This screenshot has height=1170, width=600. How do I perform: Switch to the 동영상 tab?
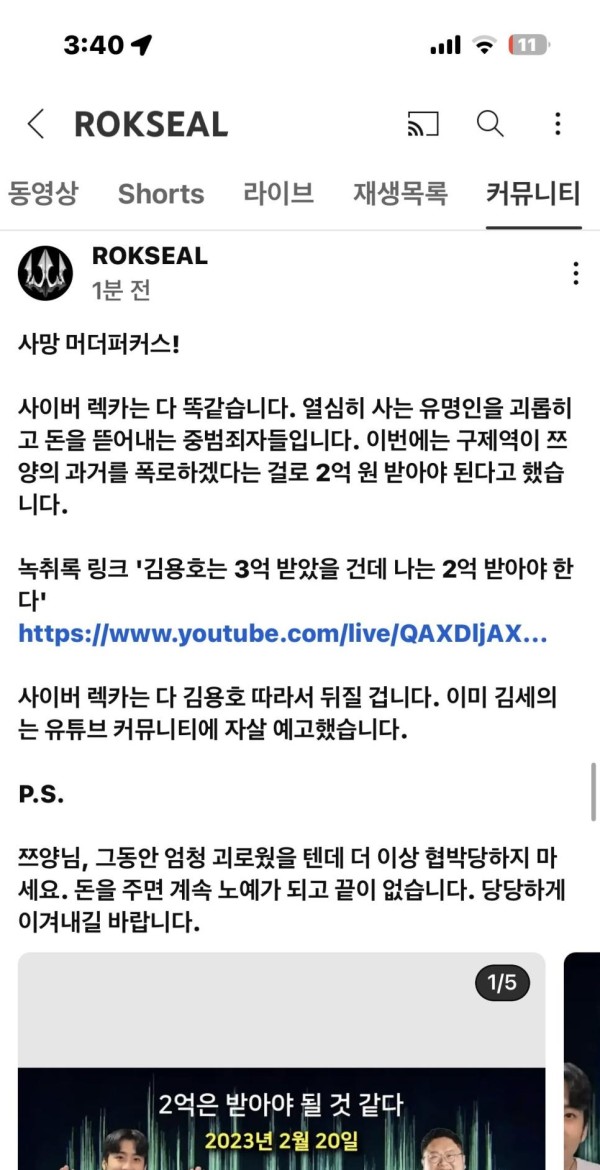coord(43,194)
